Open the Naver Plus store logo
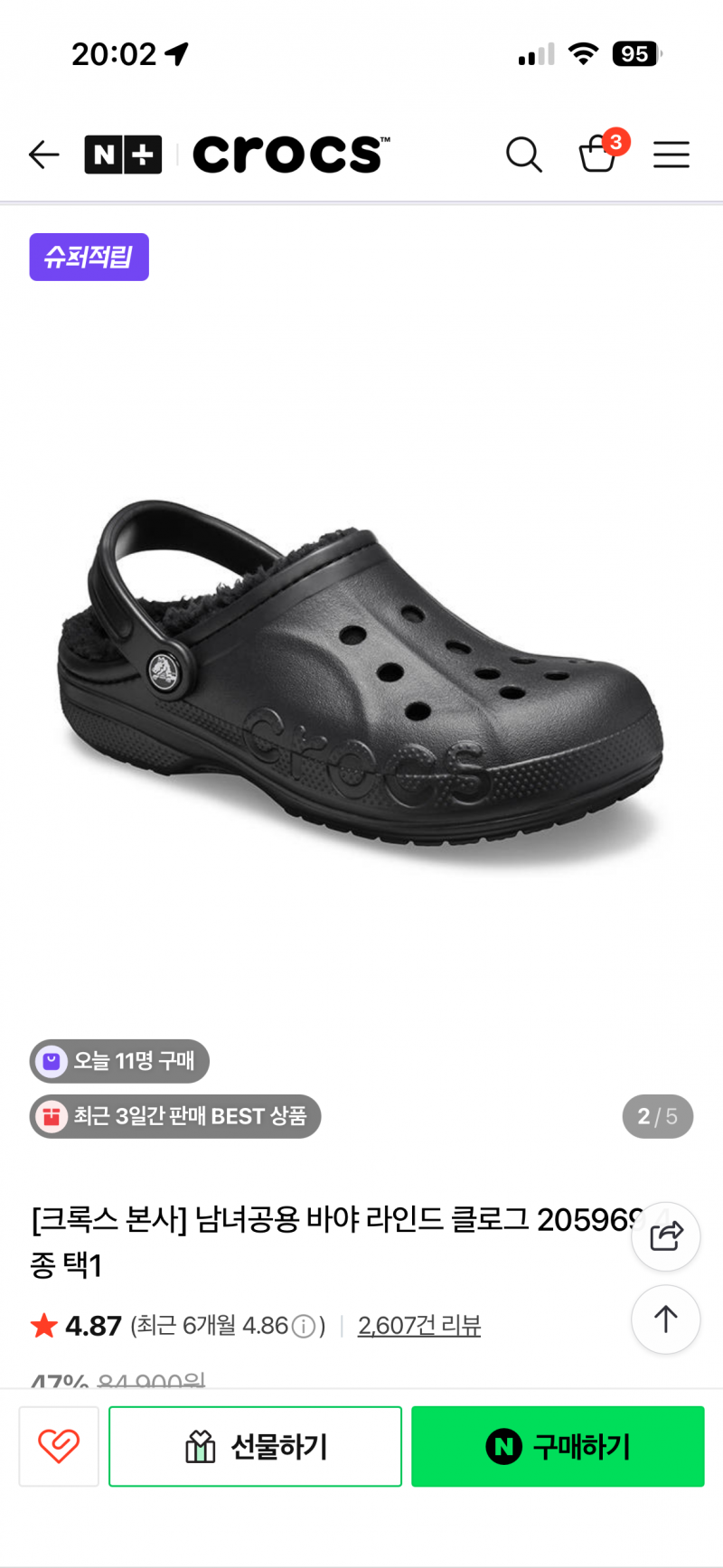Image resolution: width=723 pixels, height=1568 pixels. coord(123,155)
